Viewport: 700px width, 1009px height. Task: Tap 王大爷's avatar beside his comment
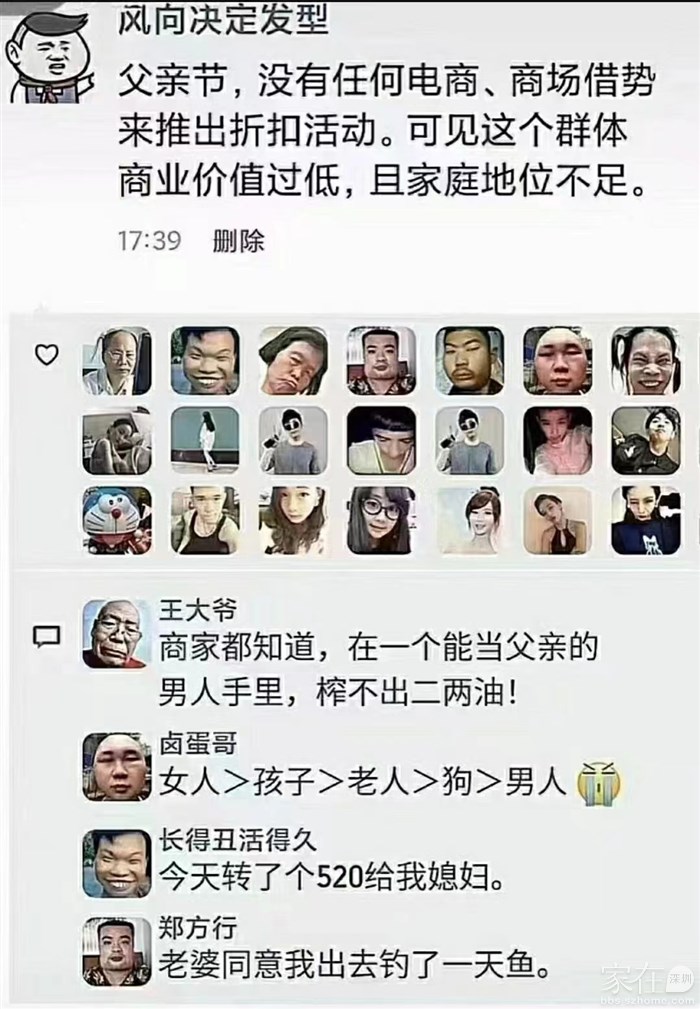(117, 634)
